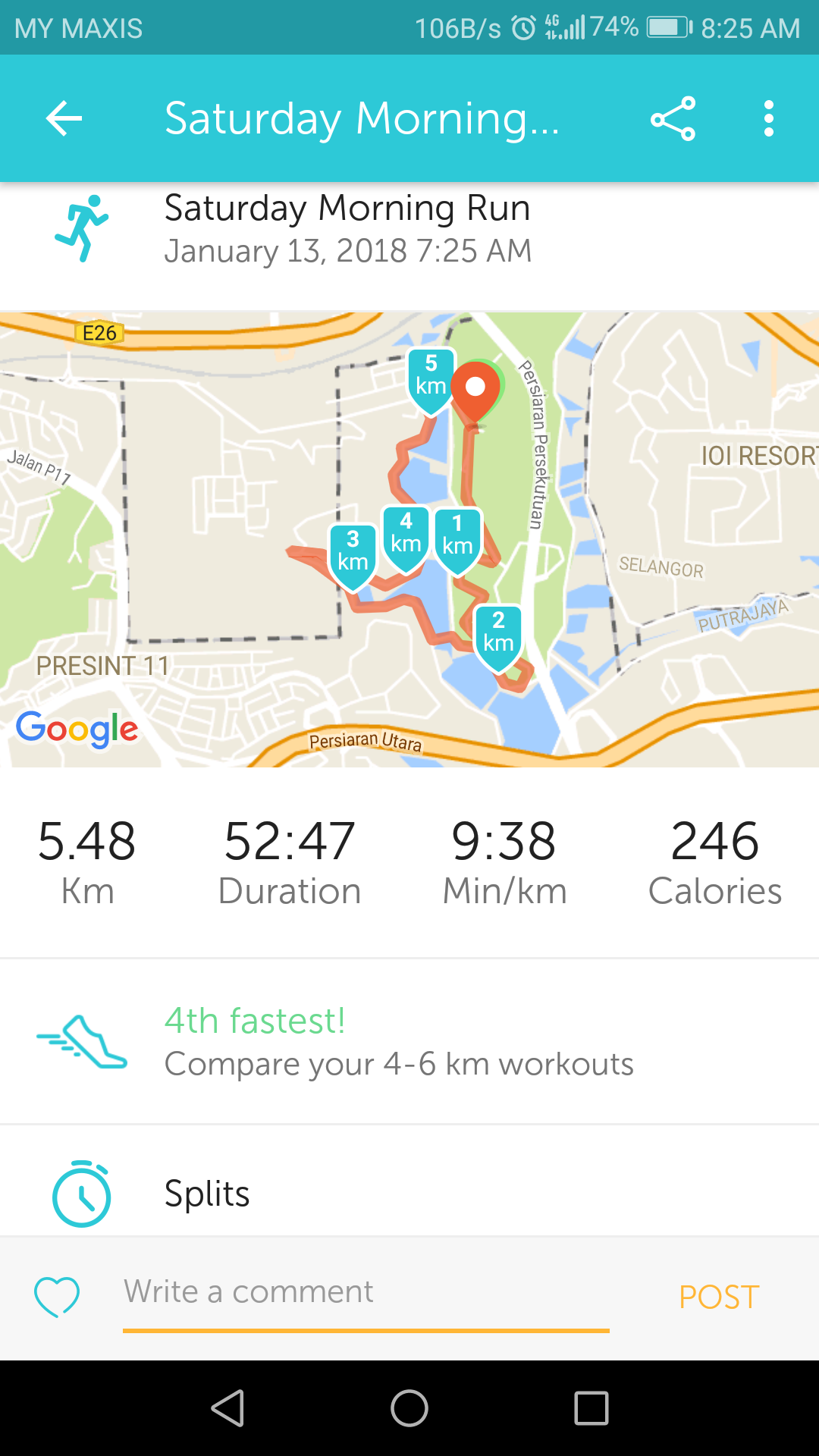Tap the system home button
This screenshot has width=819, height=1456.
409,1408
